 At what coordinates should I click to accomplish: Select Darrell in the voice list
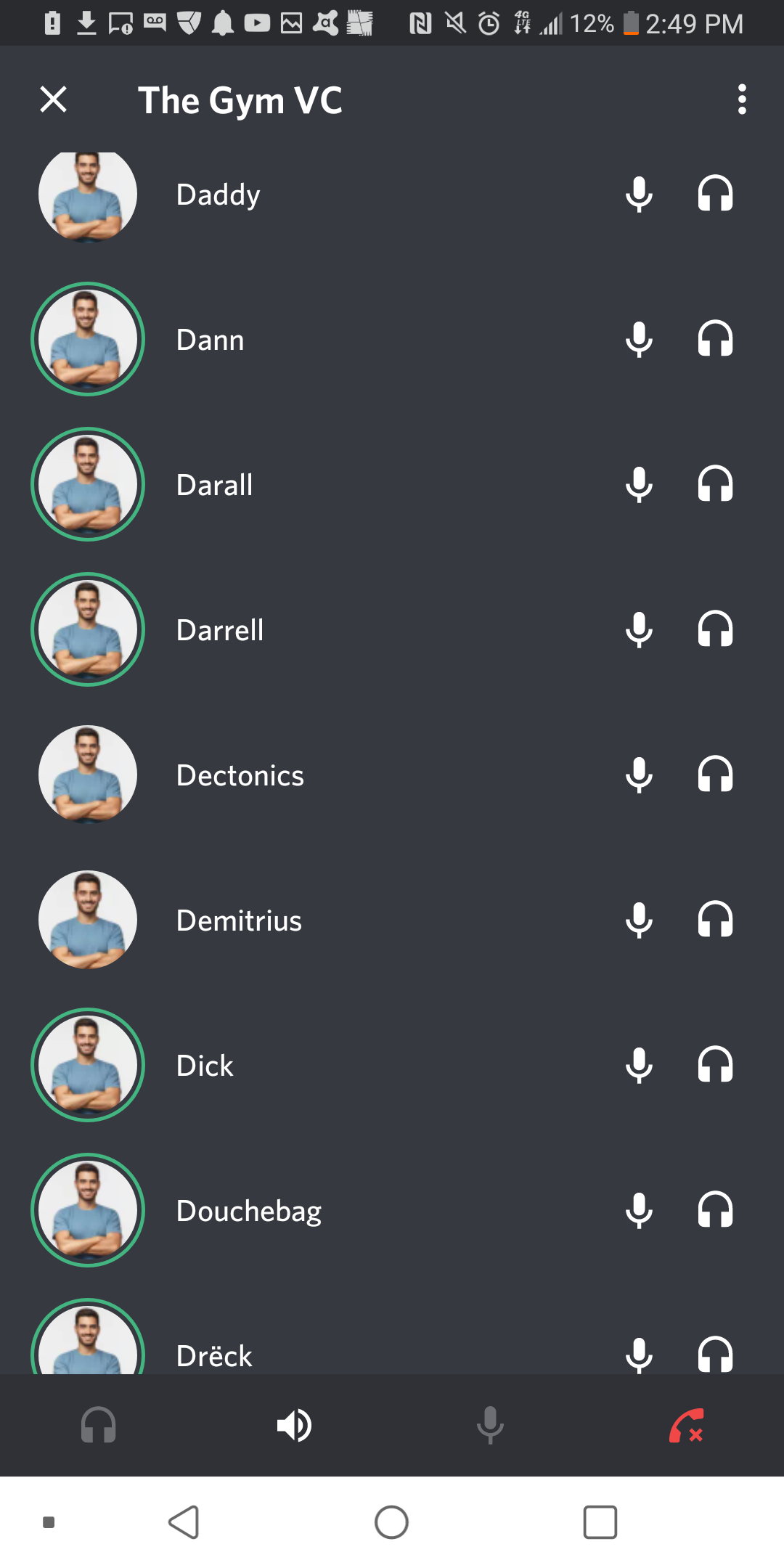[220, 630]
